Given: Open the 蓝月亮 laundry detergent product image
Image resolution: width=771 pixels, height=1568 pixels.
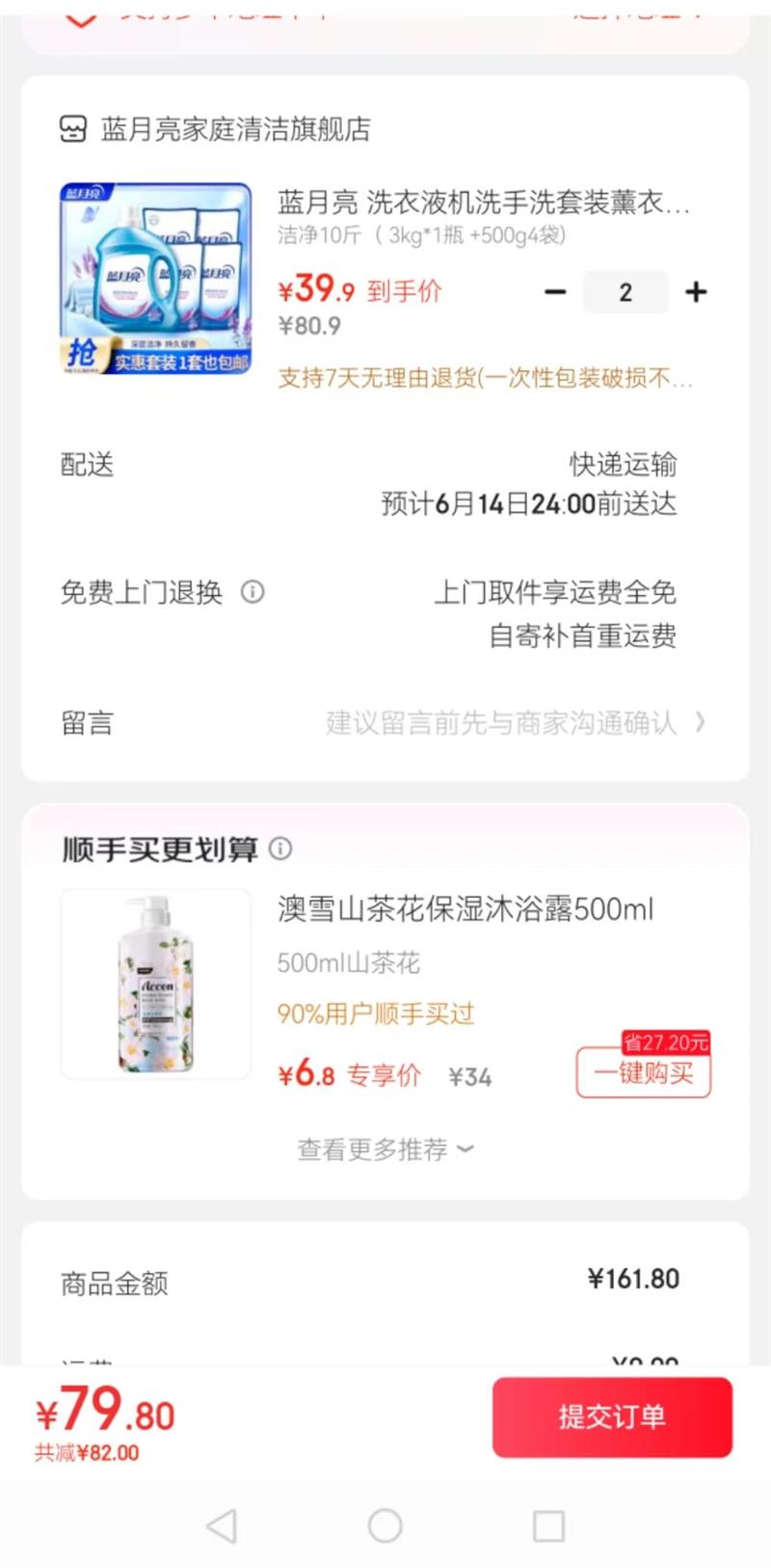Looking at the screenshot, I should (x=155, y=279).
